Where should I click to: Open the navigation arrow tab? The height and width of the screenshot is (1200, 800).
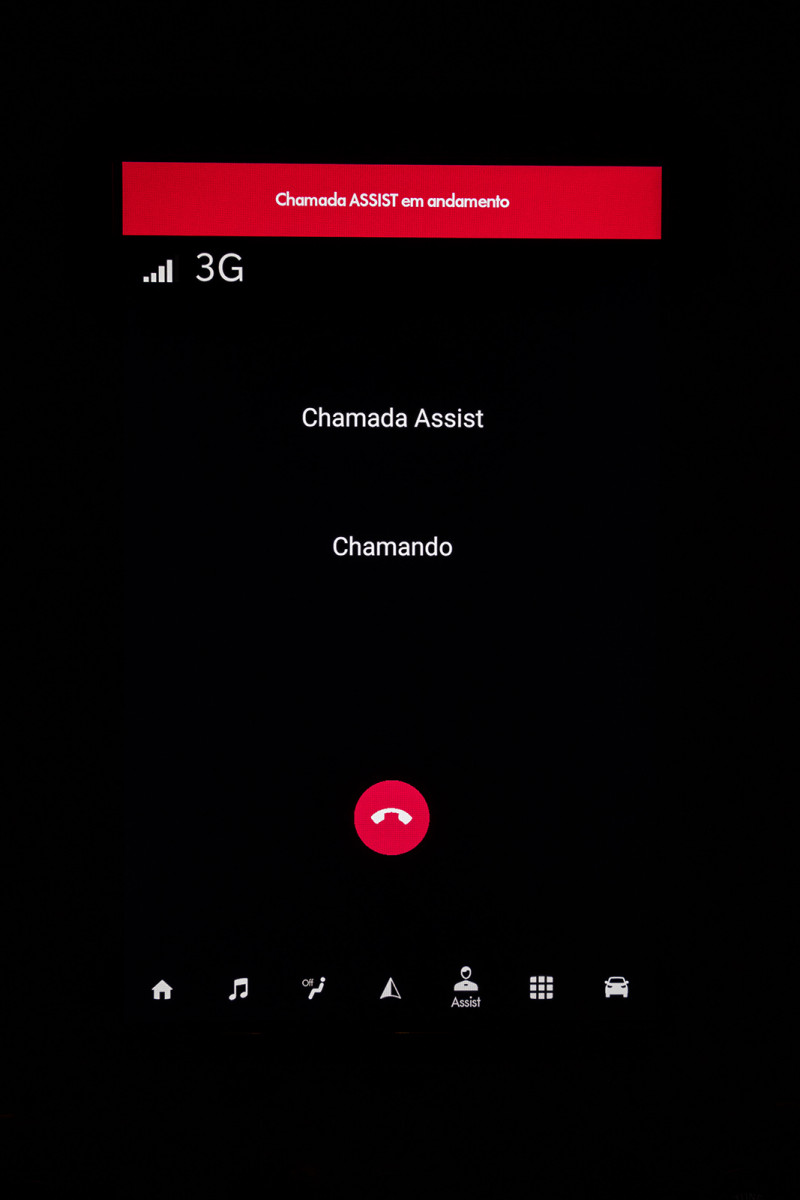(x=390, y=989)
